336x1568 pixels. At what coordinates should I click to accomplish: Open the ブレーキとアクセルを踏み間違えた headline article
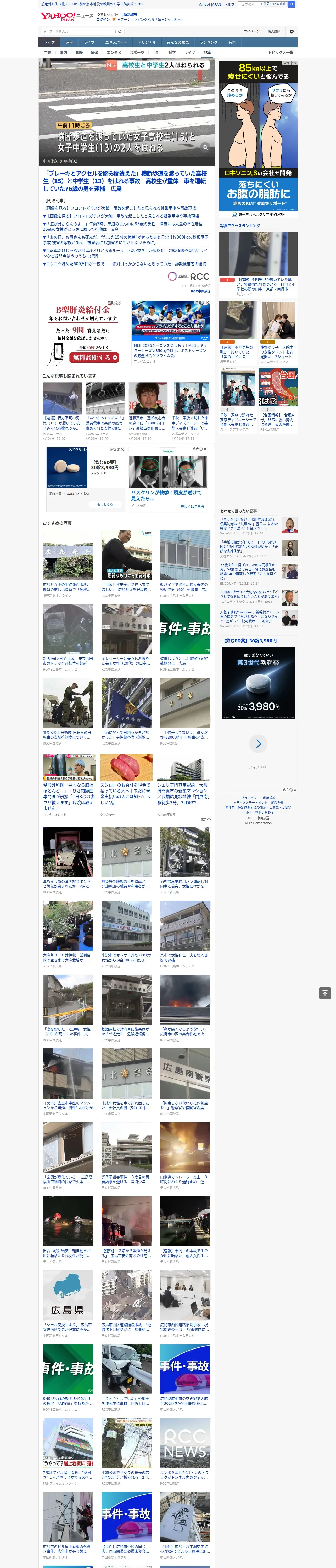[125, 181]
